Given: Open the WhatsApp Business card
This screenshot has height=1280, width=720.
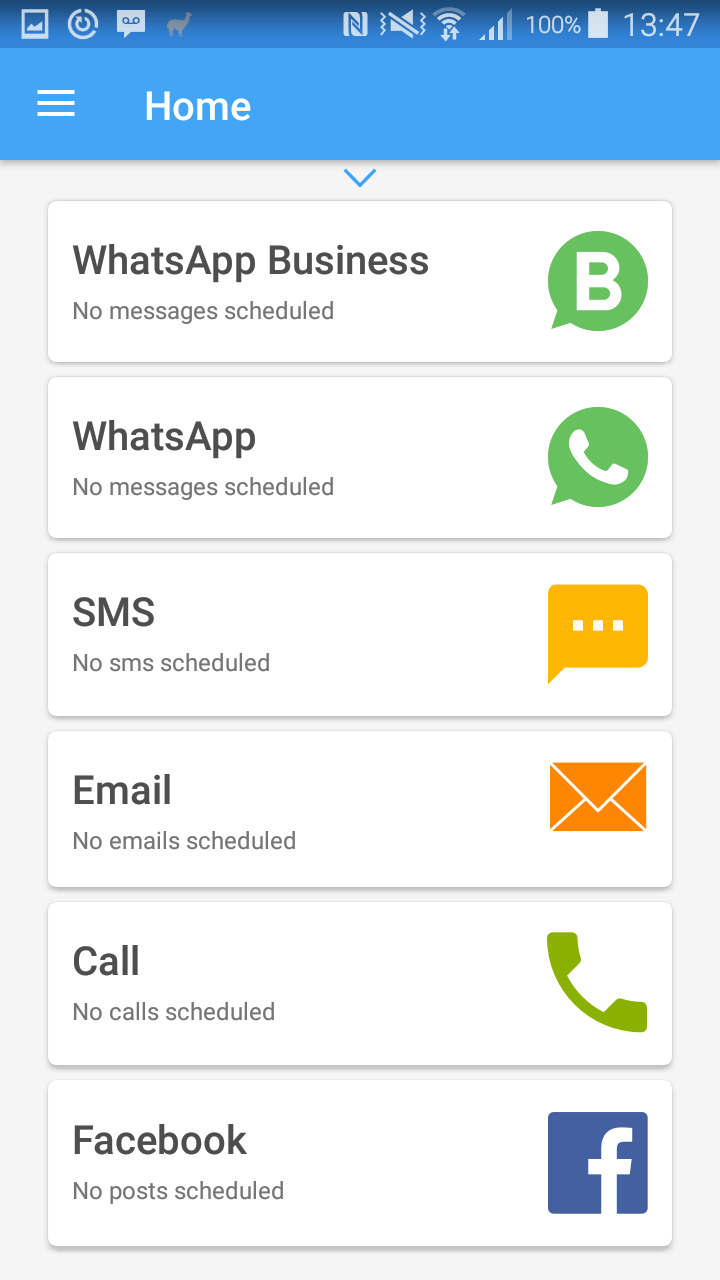Looking at the screenshot, I should pos(360,281).
